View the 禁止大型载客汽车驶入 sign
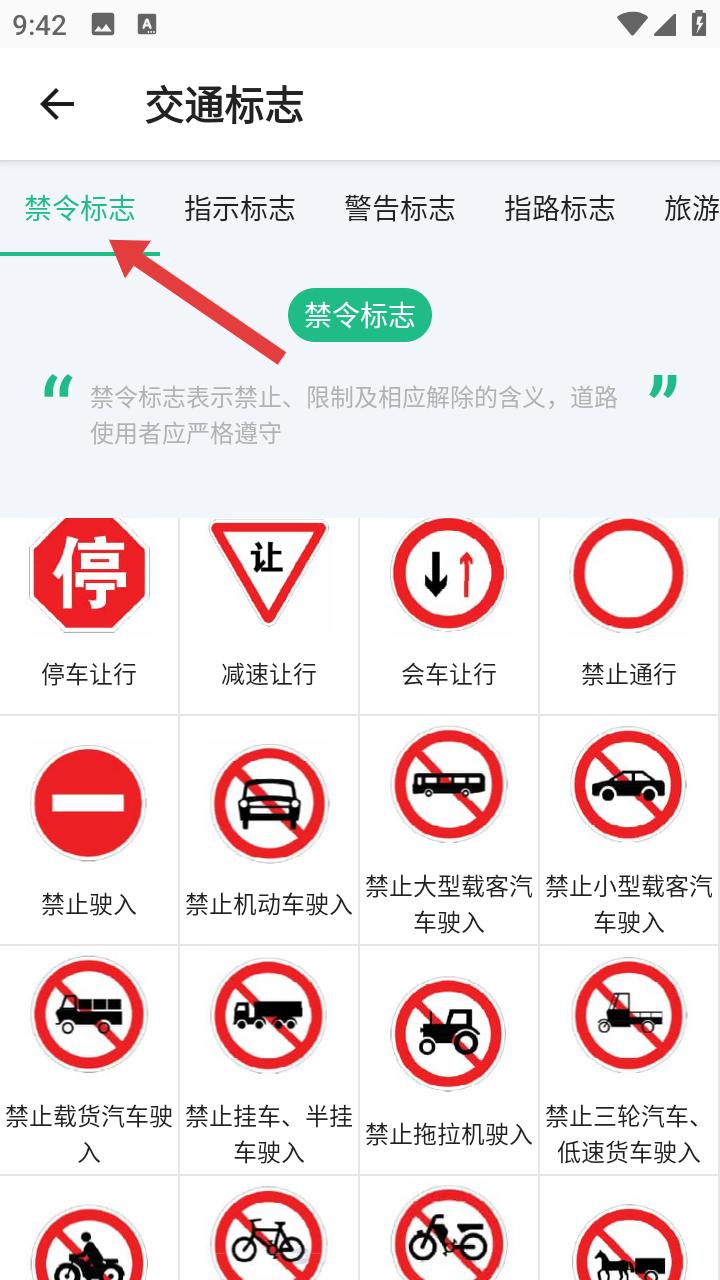 449,830
